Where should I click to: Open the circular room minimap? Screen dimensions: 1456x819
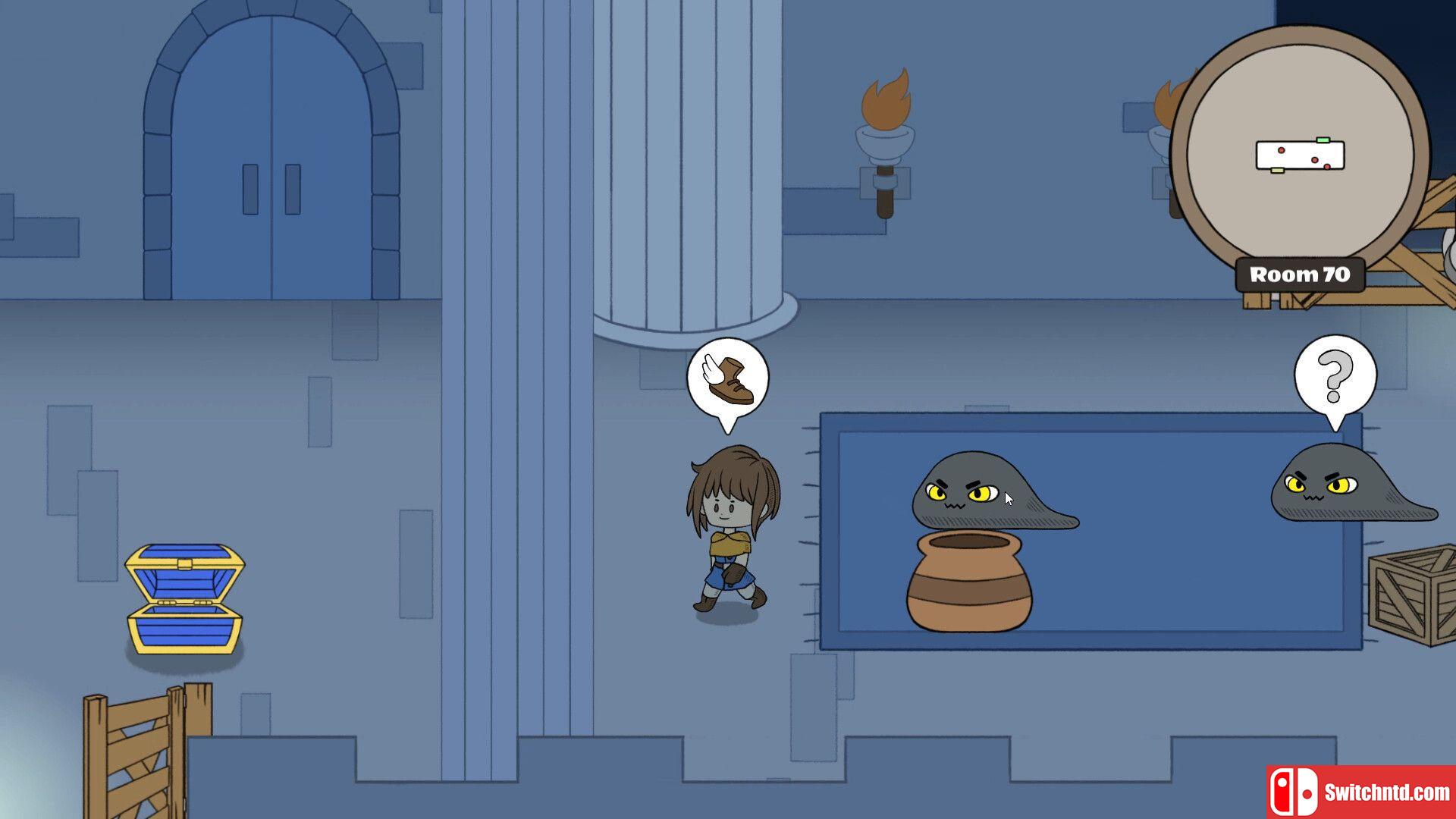(x=1300, y=155)
